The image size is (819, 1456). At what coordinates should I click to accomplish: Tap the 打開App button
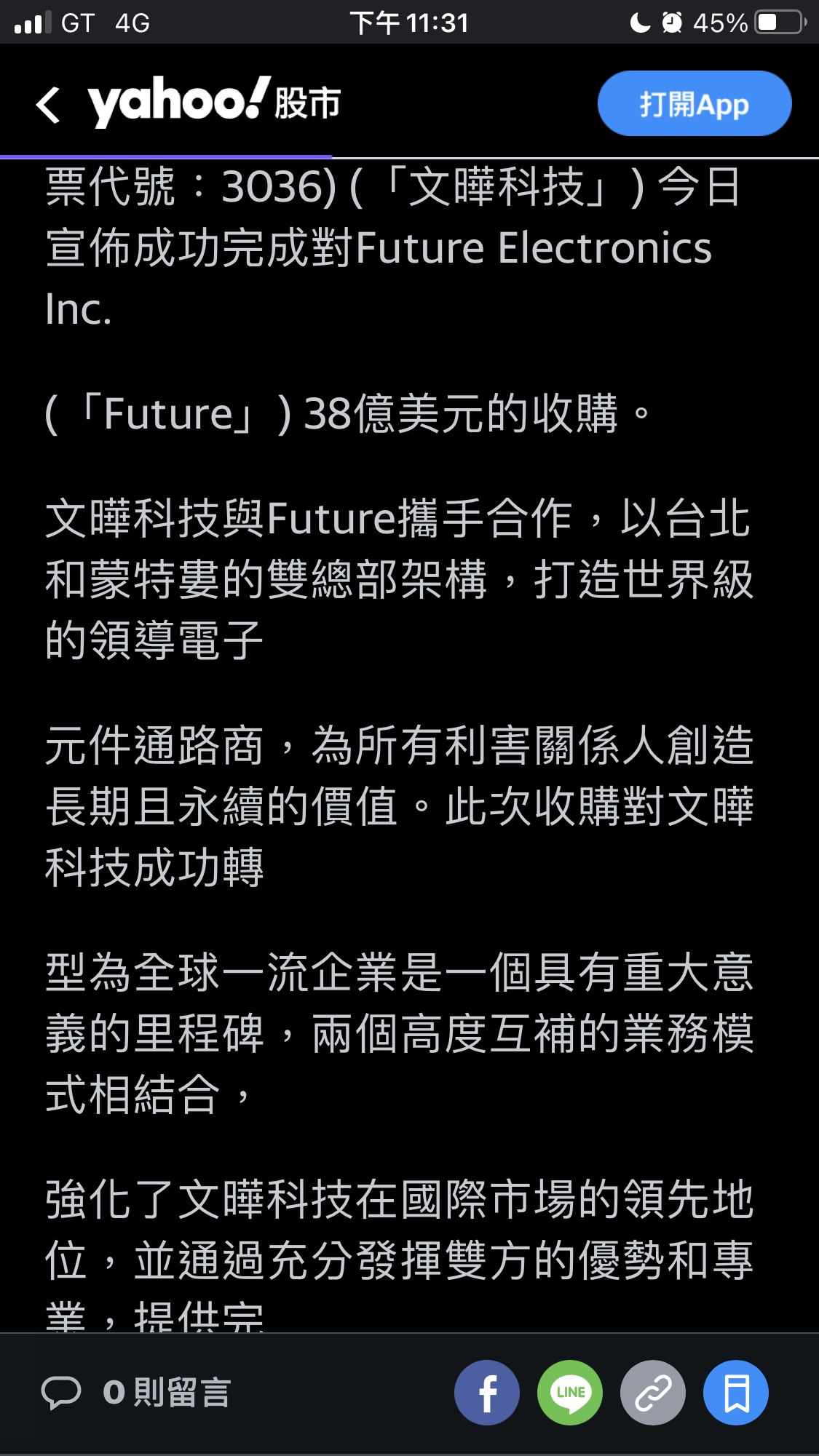694,104
